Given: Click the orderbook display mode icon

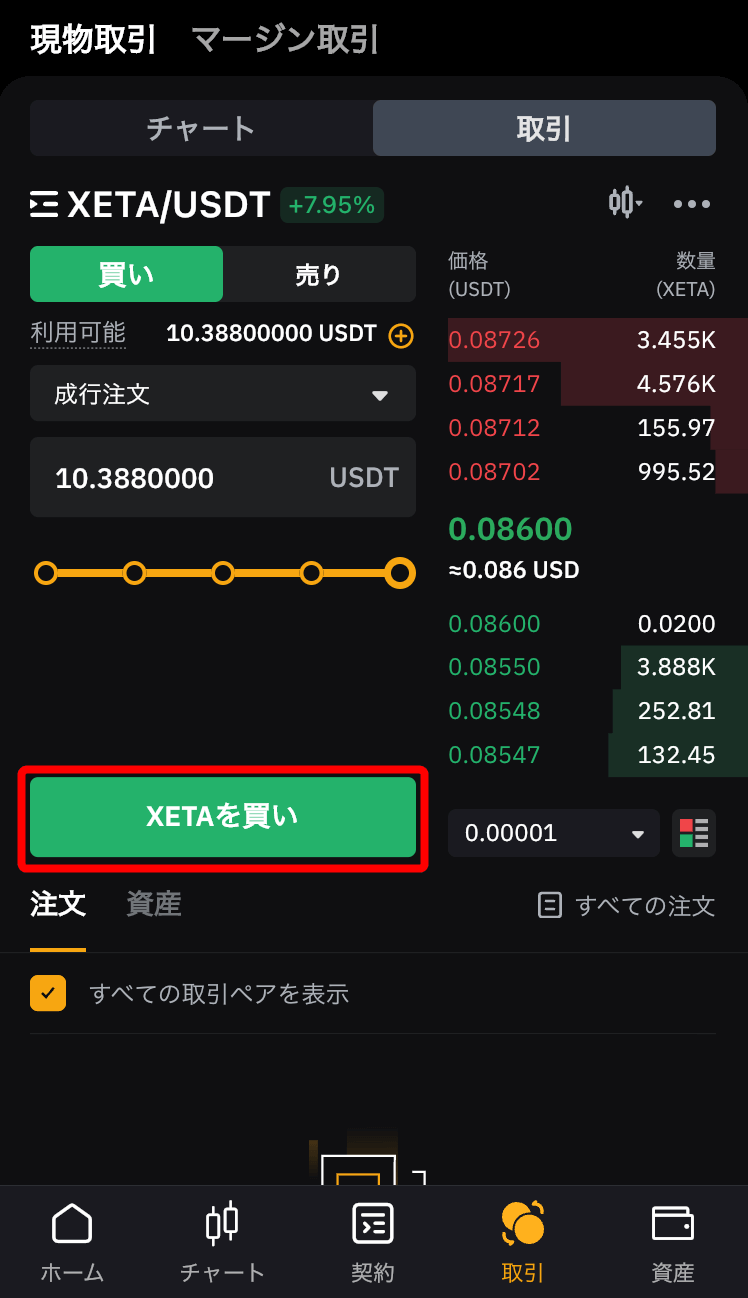Looking at the screenshot, I should [695, 833].
